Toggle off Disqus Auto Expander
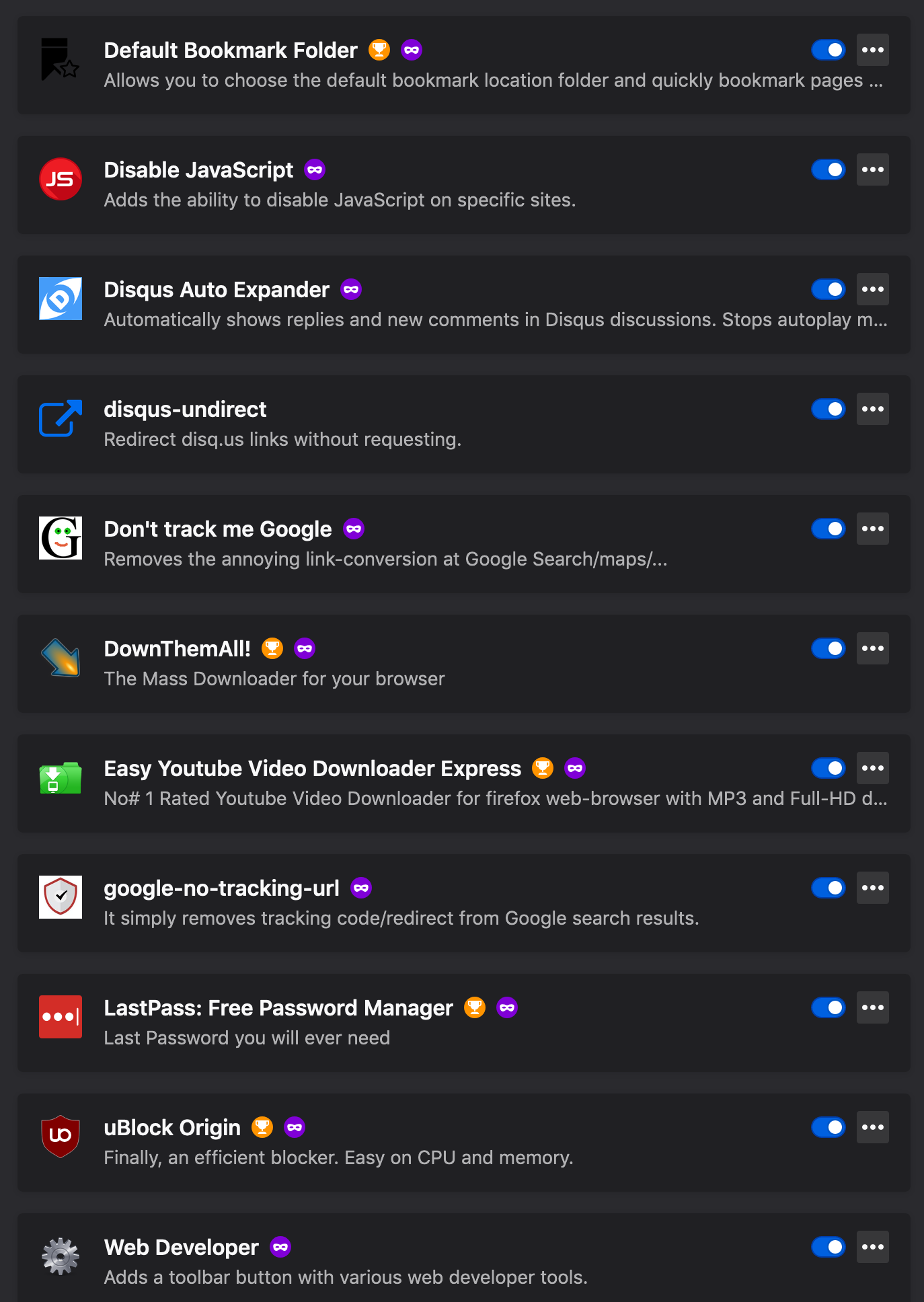 [x=828, y=289]
